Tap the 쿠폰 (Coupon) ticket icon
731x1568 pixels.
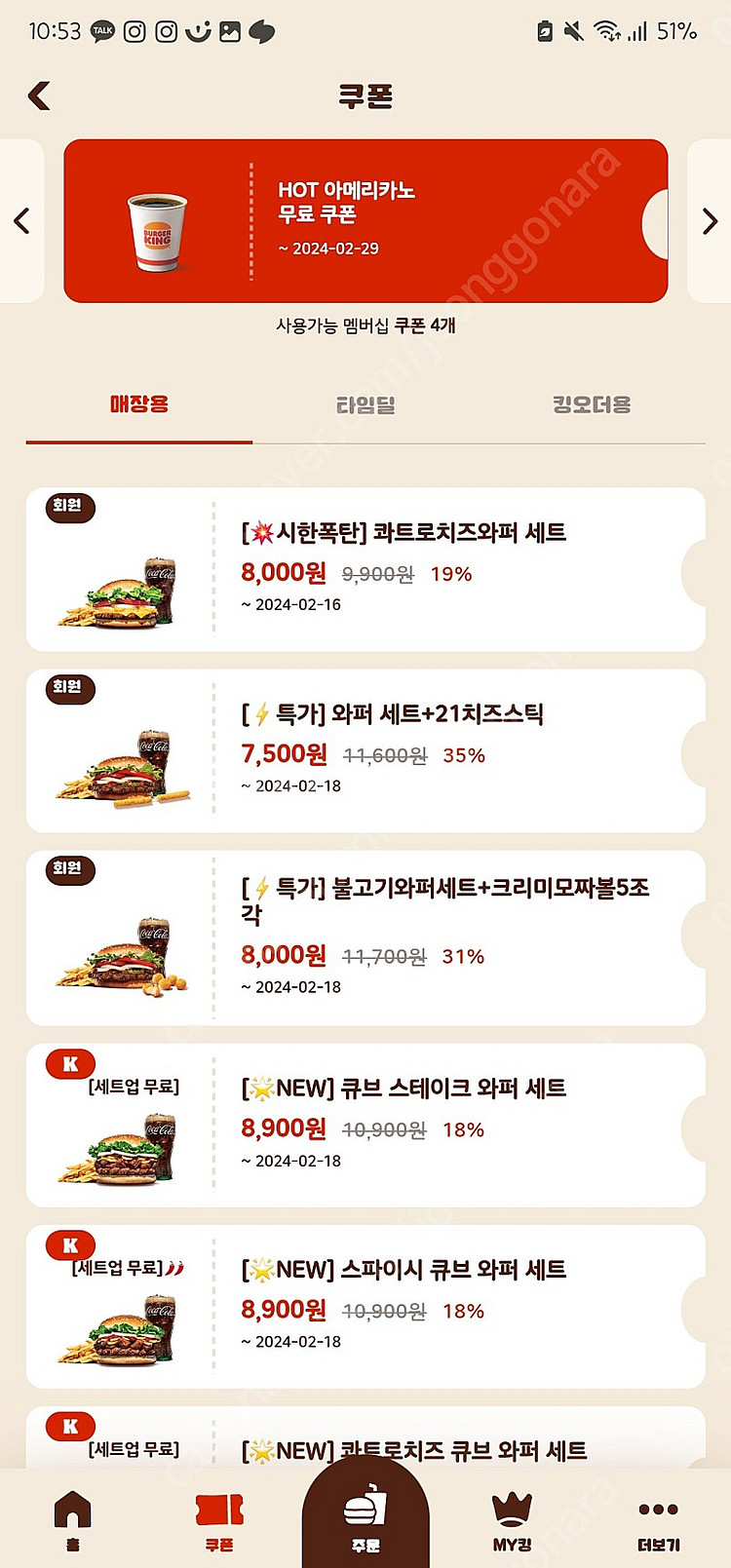pos(219,1511)
